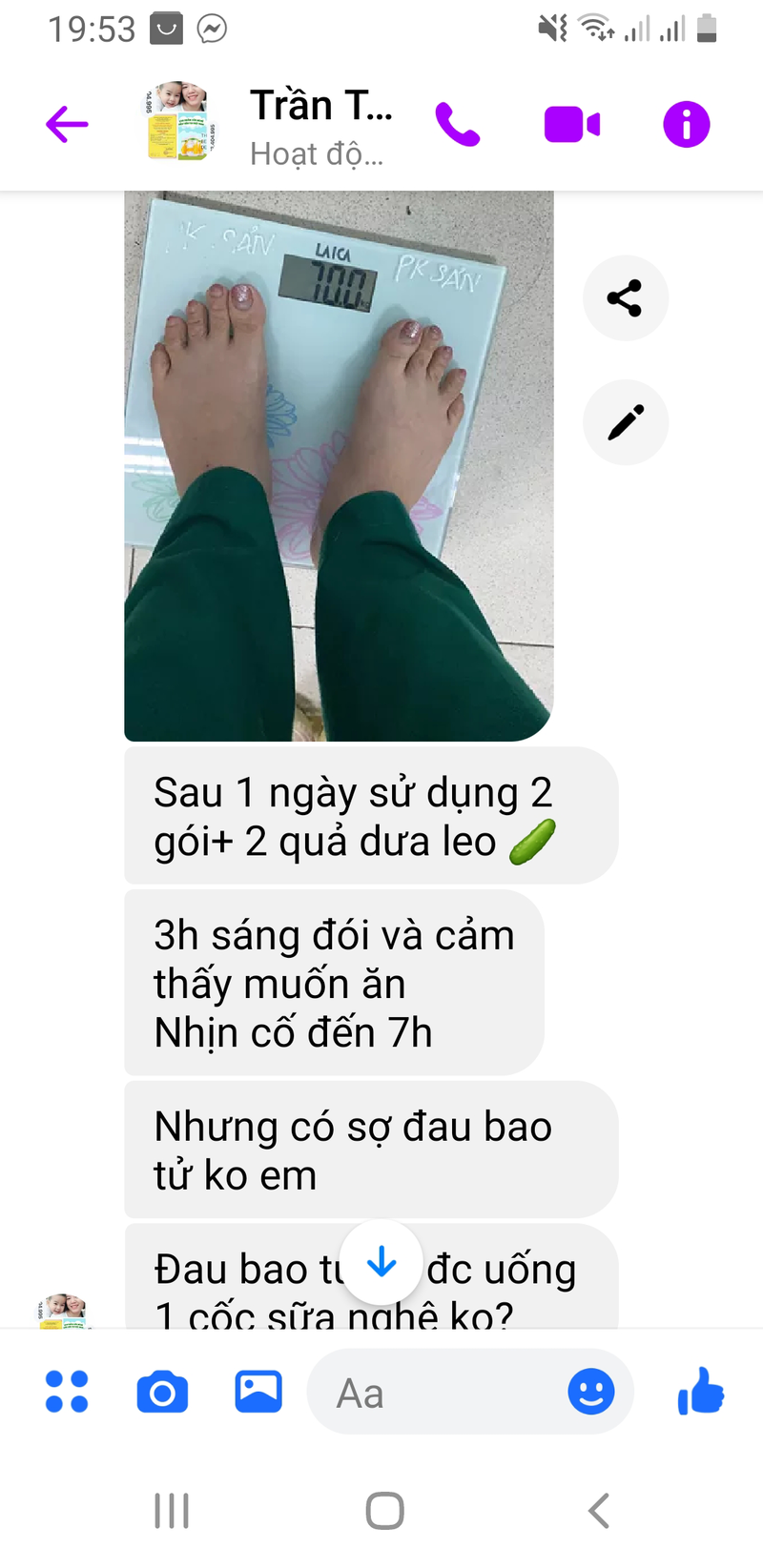
Task: Start a voice call with Trần T...
Action: tap(458, 124)
